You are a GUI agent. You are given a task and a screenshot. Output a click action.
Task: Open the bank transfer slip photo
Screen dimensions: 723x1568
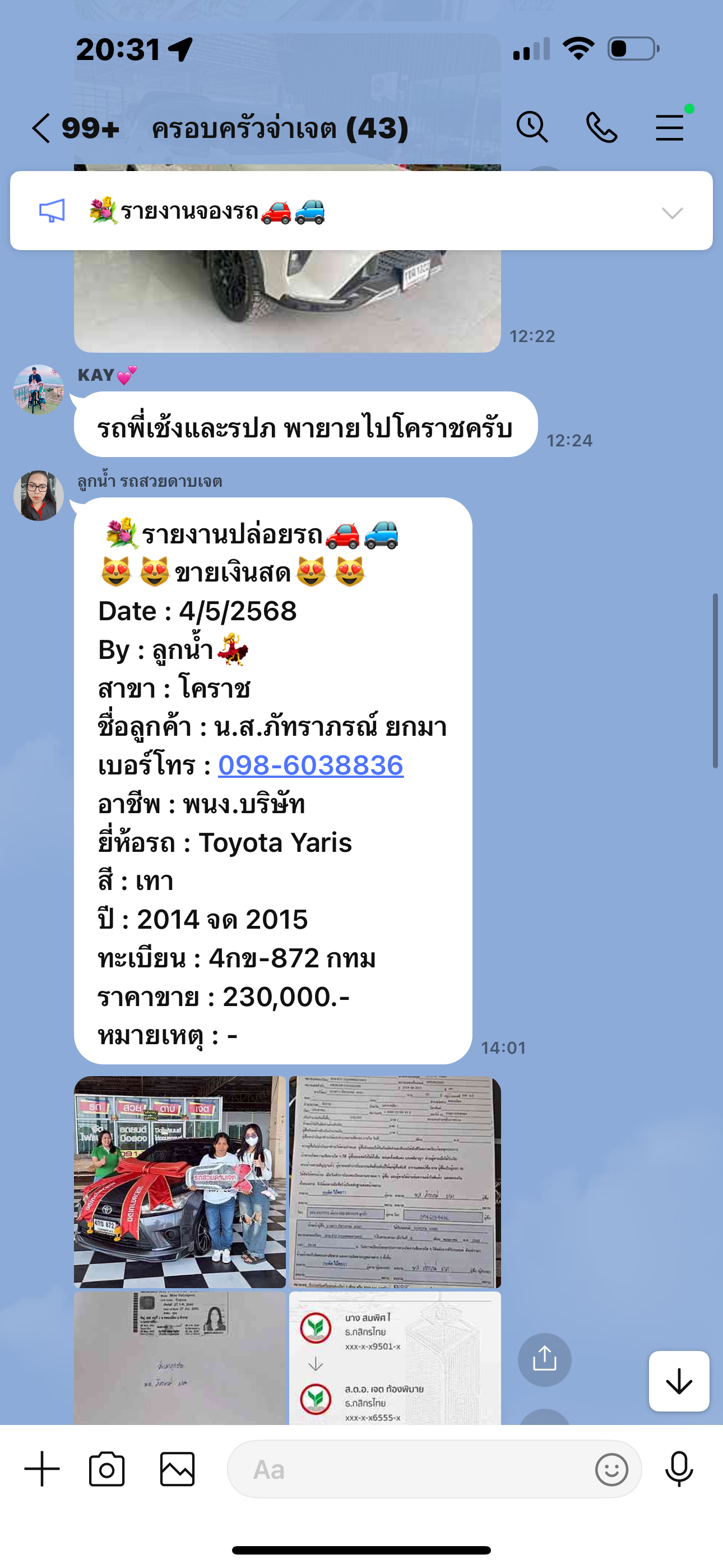[x=395, y=1357]
